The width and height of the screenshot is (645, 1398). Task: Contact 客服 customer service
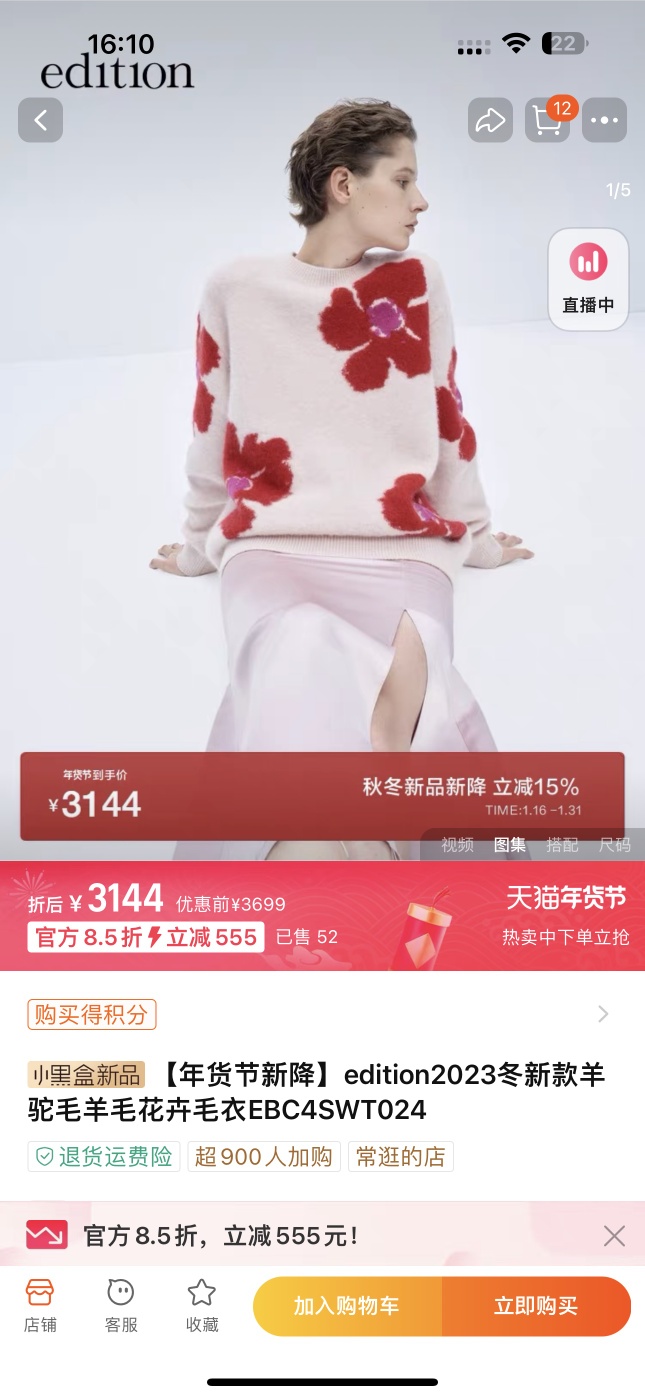[x=121, y=1306]
